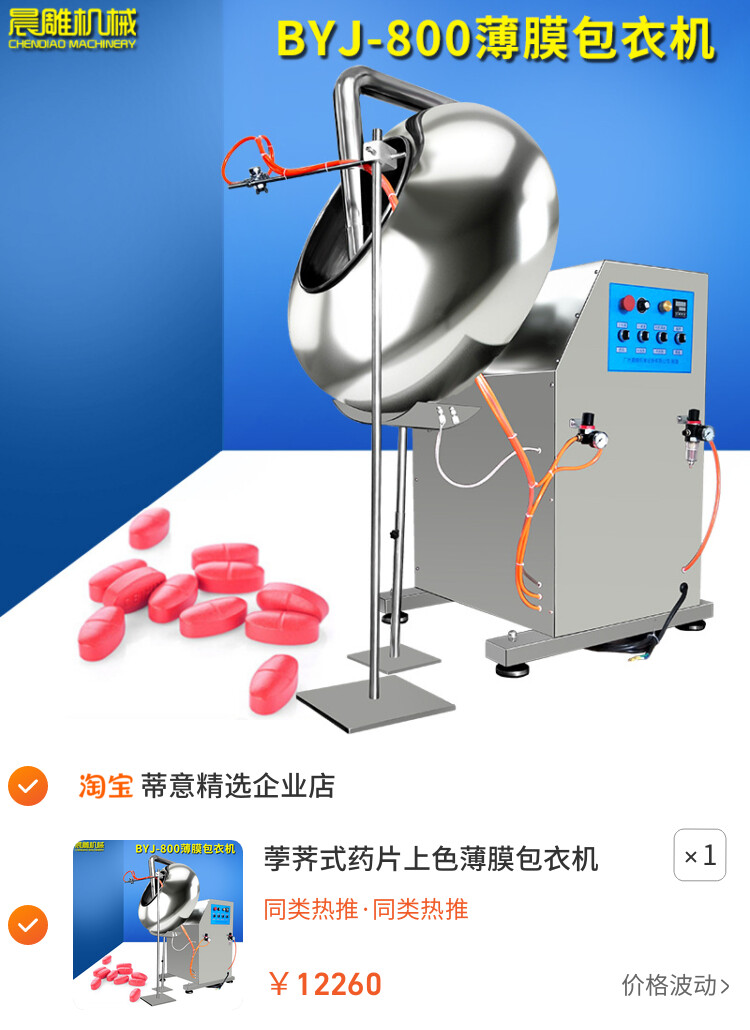
Task: Open the BYJ-800 coating machine thumbnail
Action: (x=157, y=925)
